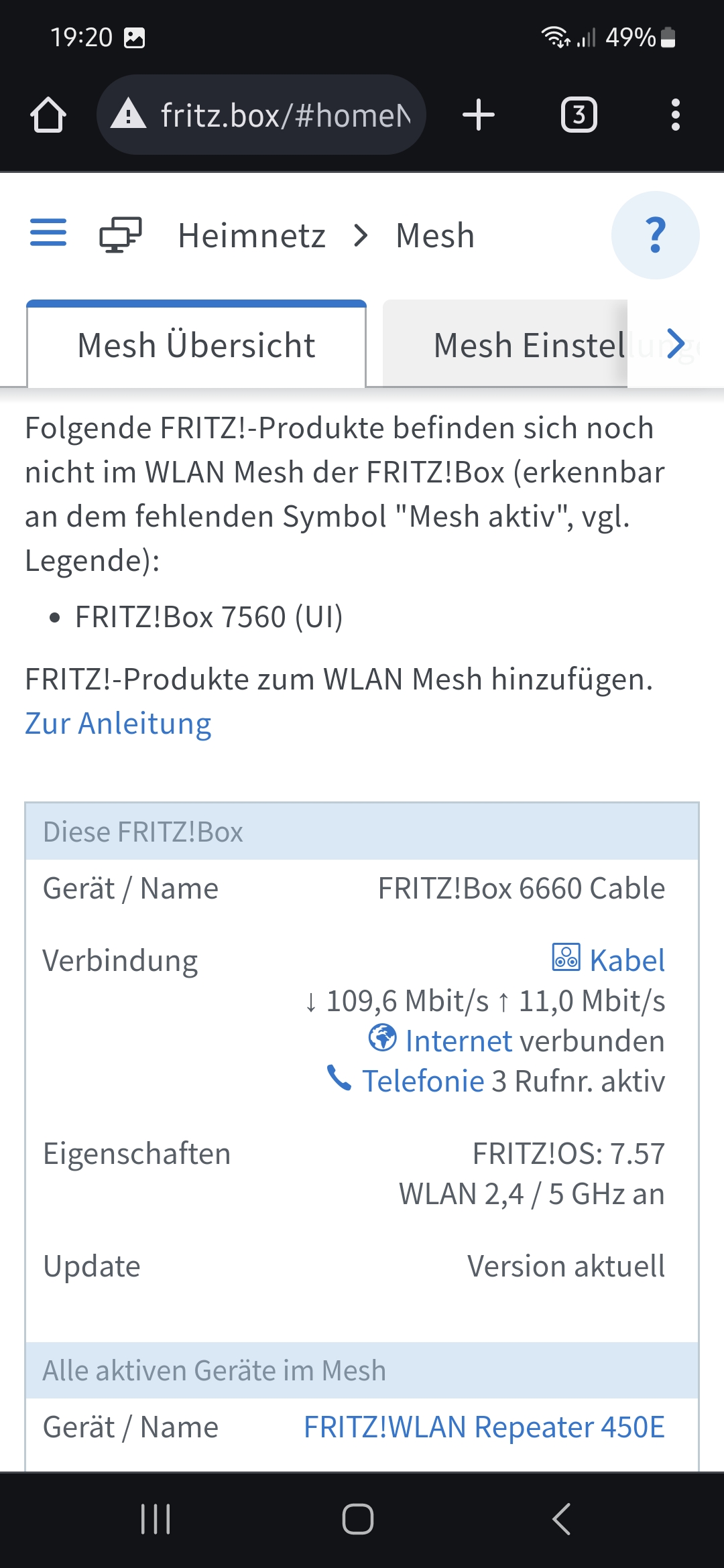Show recent apps

(x=156, y=1518)
